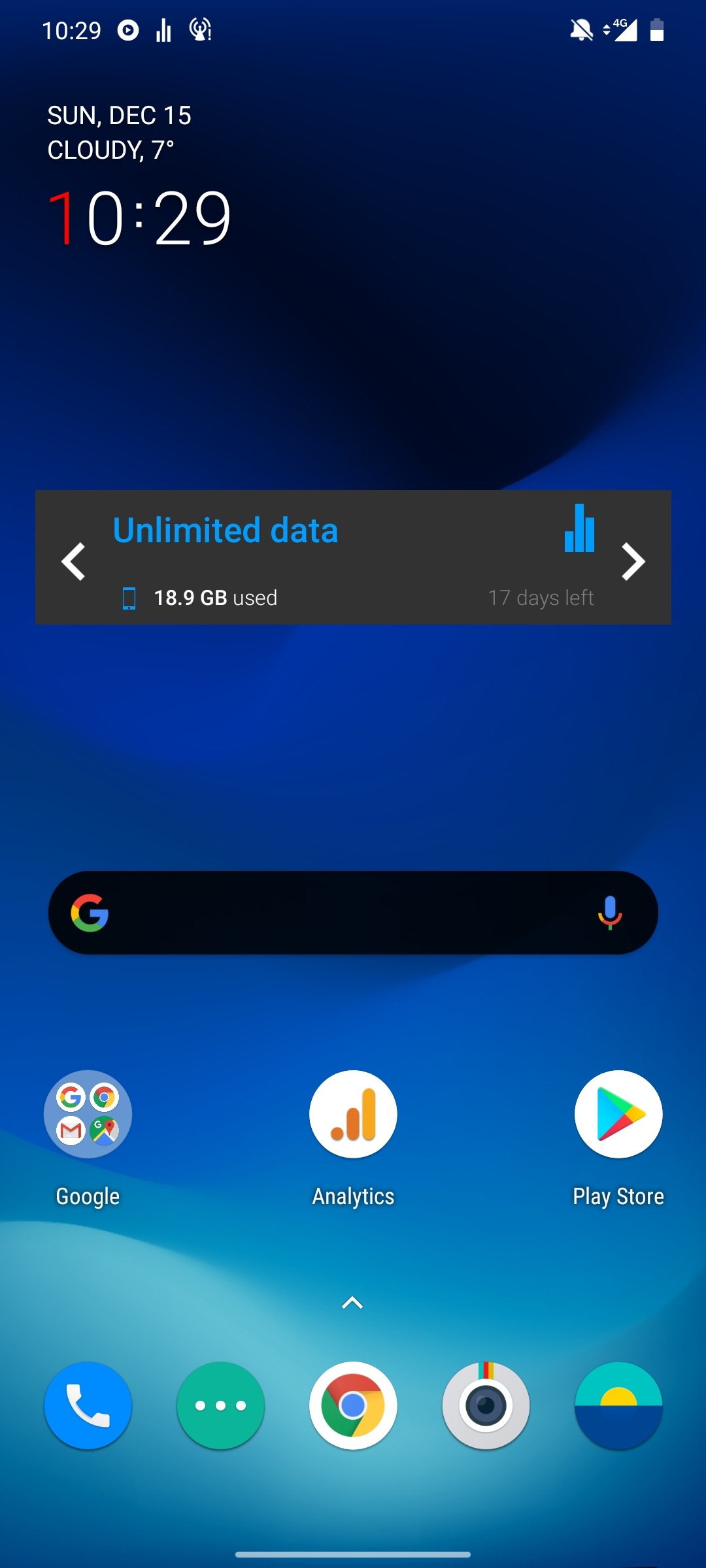Viewport: 706px width, 1568px height.
Task: Show the previous data usage panel
Action: [73, 561]
